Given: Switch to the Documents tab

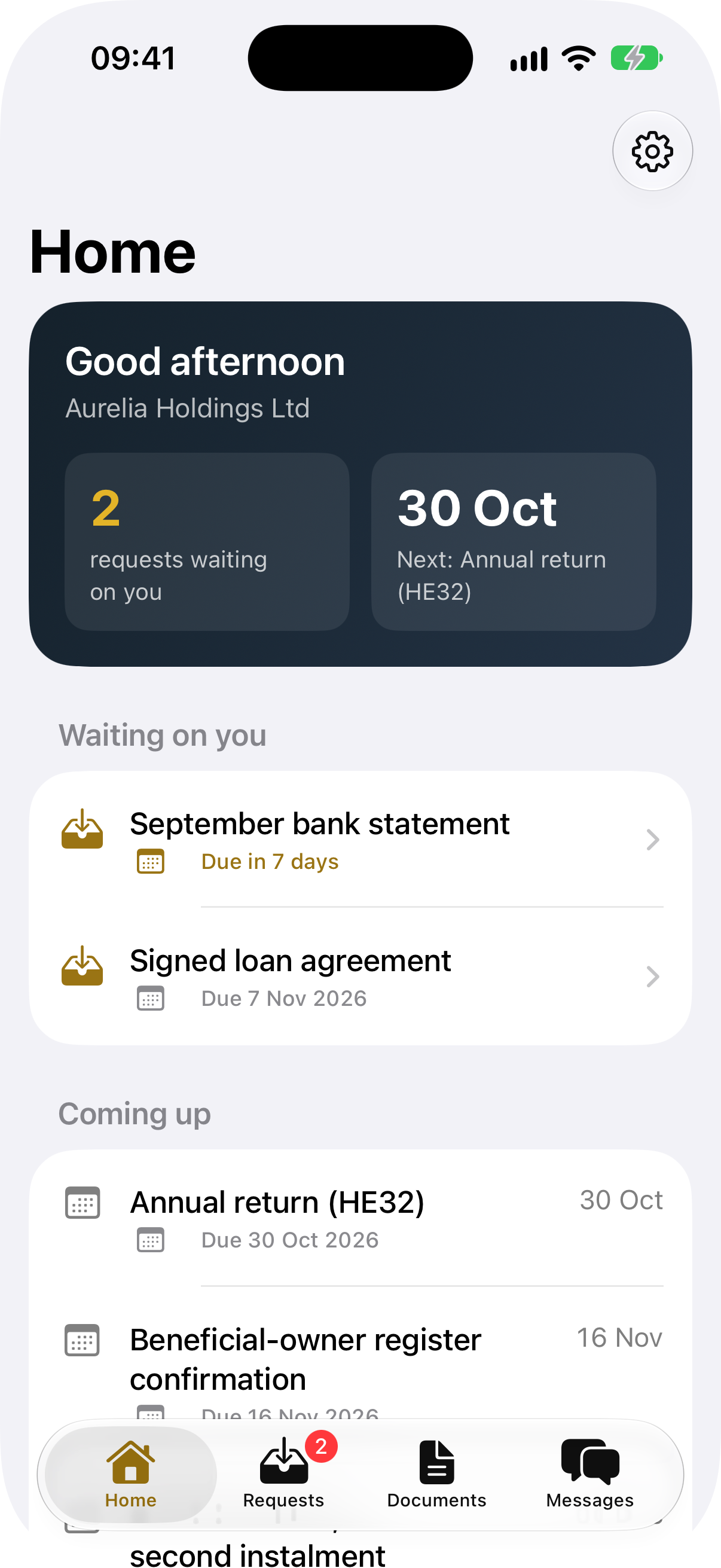Looking at the screenshot, I should 437,1474.
